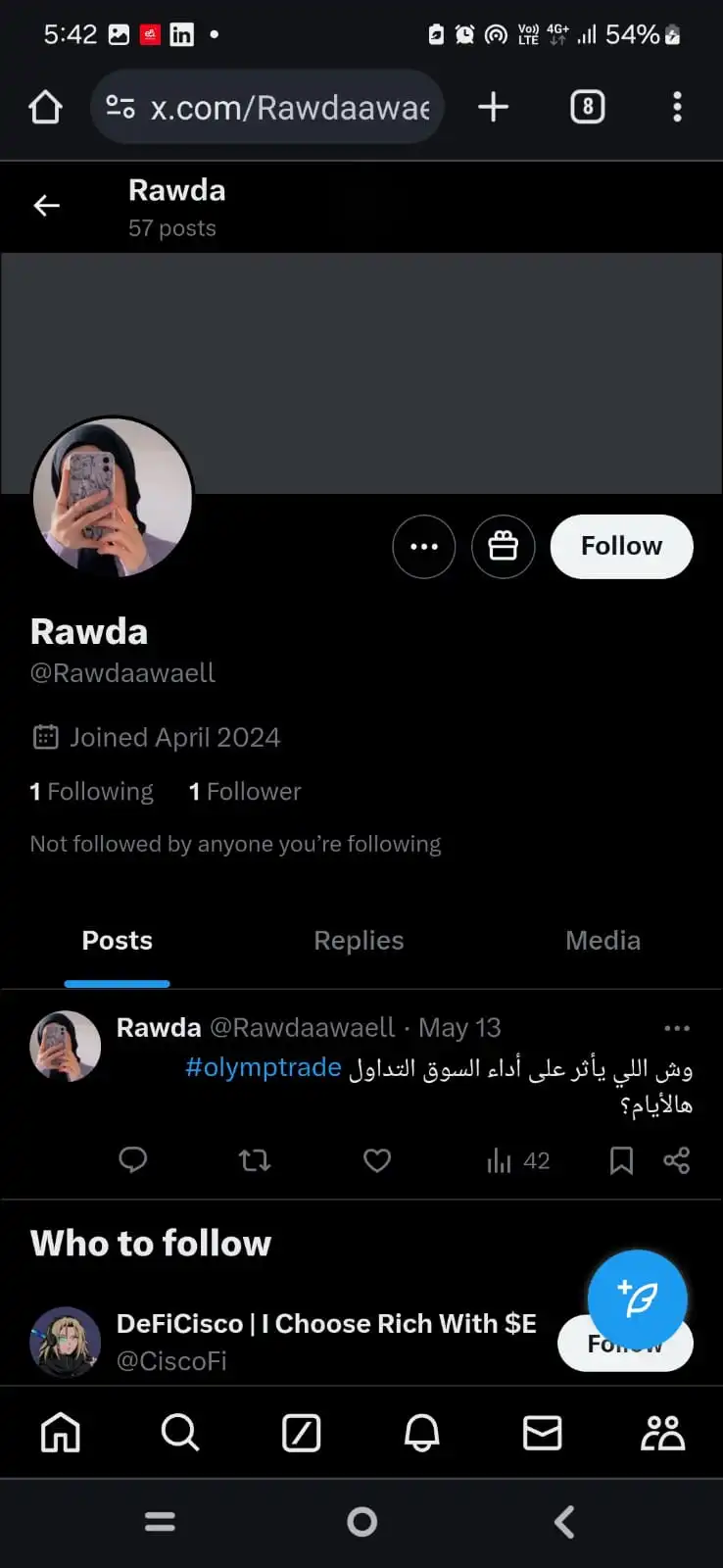Image resolution: width=723 pixels, height=1568 pixels.
Task: Open the 1 Following list
Action: (92, 791)
